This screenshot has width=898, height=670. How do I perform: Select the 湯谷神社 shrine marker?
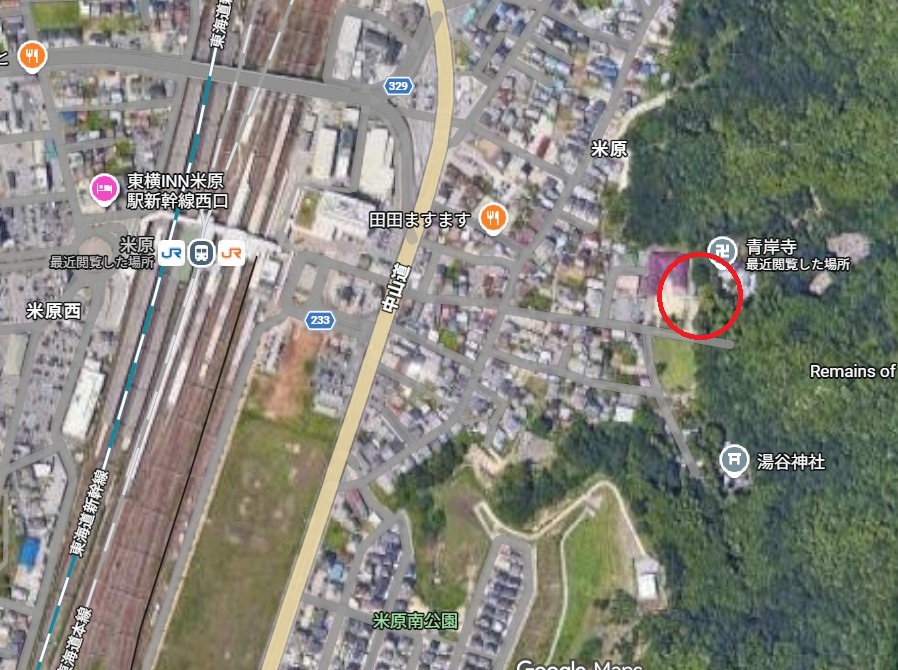pos(735,460)
